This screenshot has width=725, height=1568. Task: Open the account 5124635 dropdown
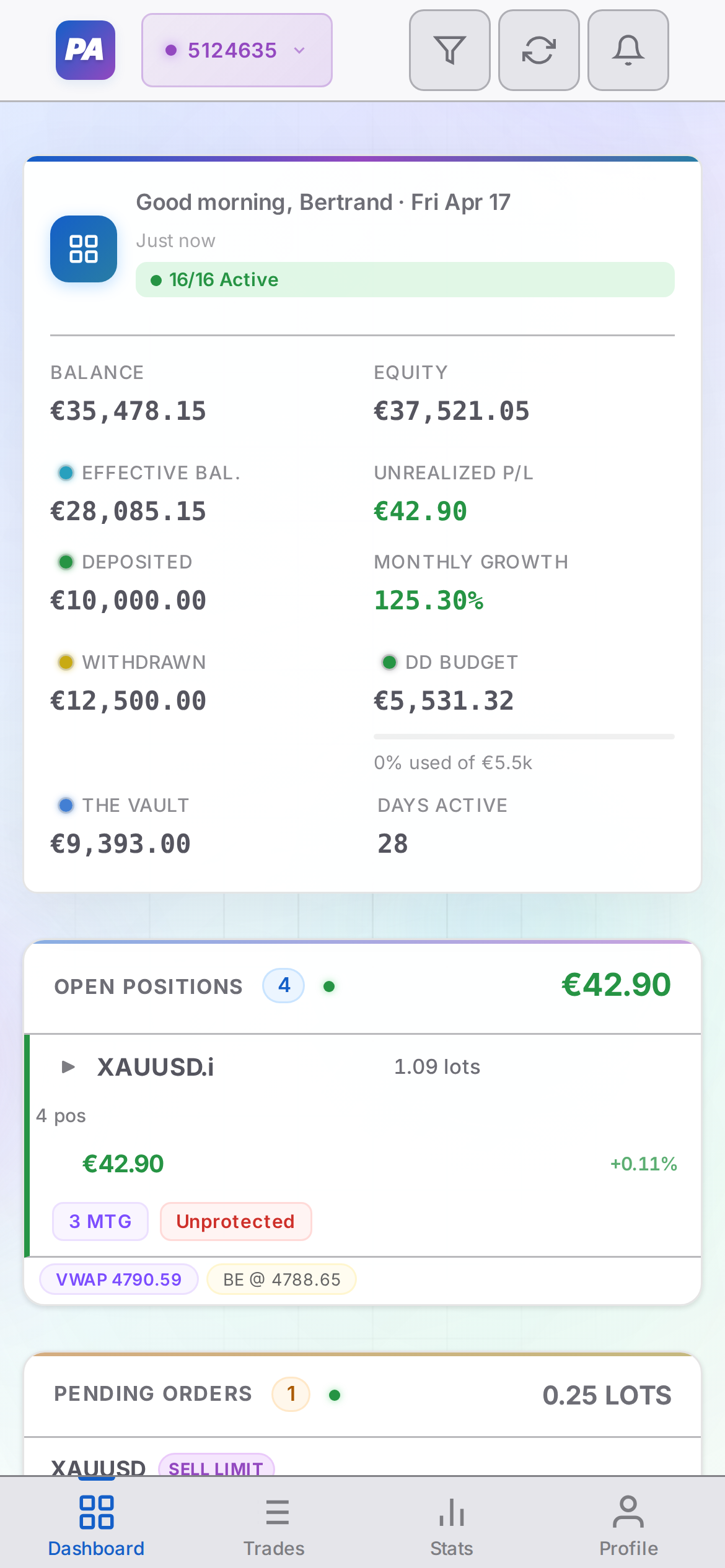coord(236,50)
